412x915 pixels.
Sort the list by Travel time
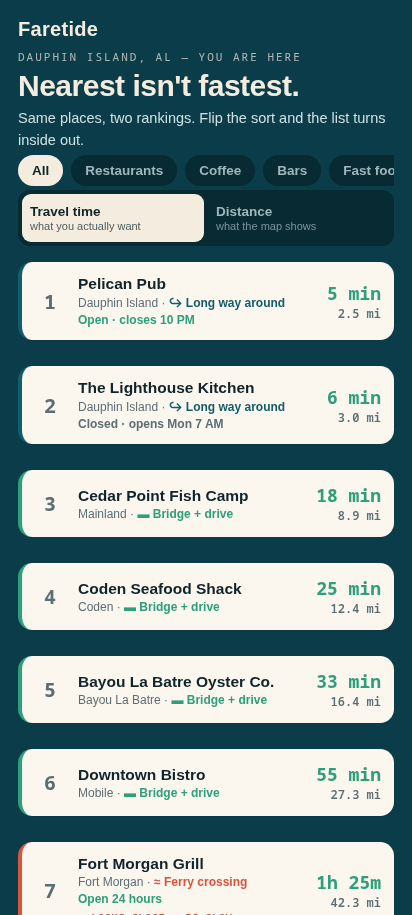pos(113,218)
